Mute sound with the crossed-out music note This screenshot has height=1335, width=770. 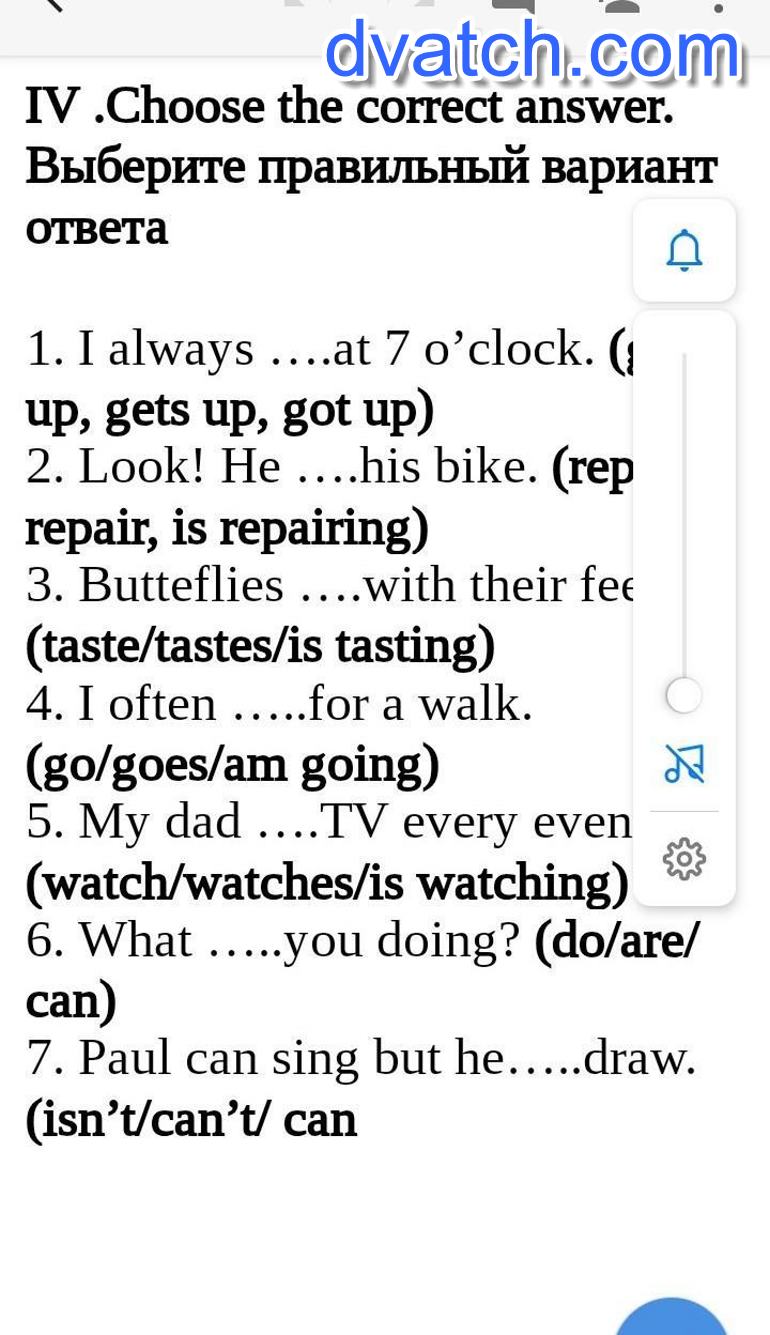point(684,764)
